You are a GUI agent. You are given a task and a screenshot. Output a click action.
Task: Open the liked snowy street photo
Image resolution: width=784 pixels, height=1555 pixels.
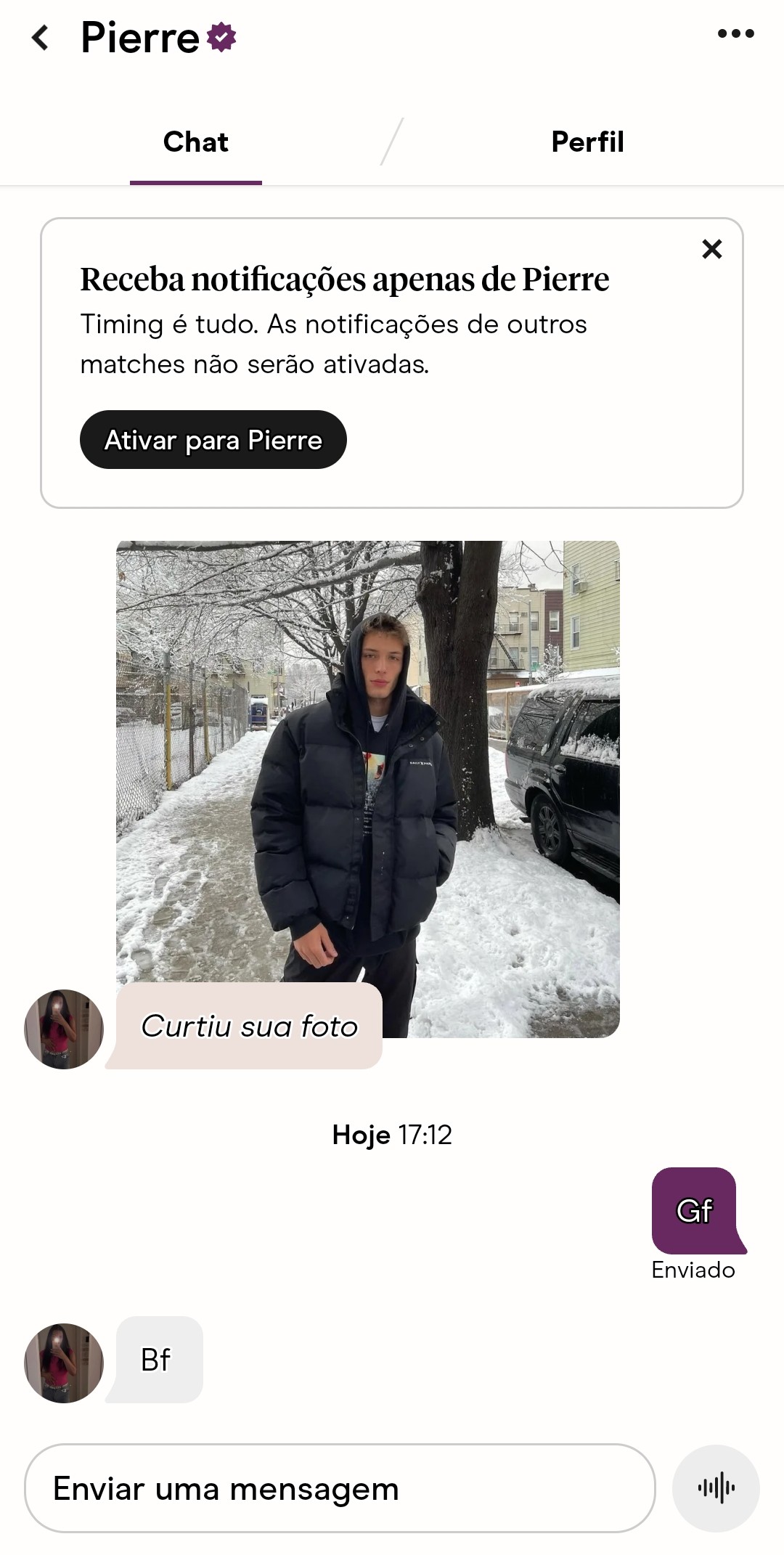coord(367,762)
